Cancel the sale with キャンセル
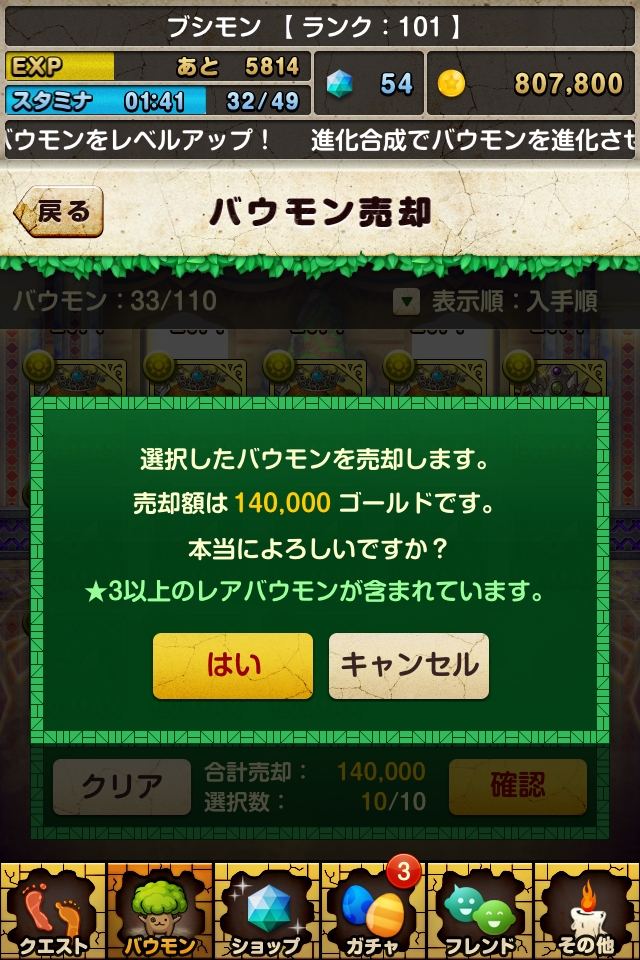The image size is (640, 960). (408, 665)
